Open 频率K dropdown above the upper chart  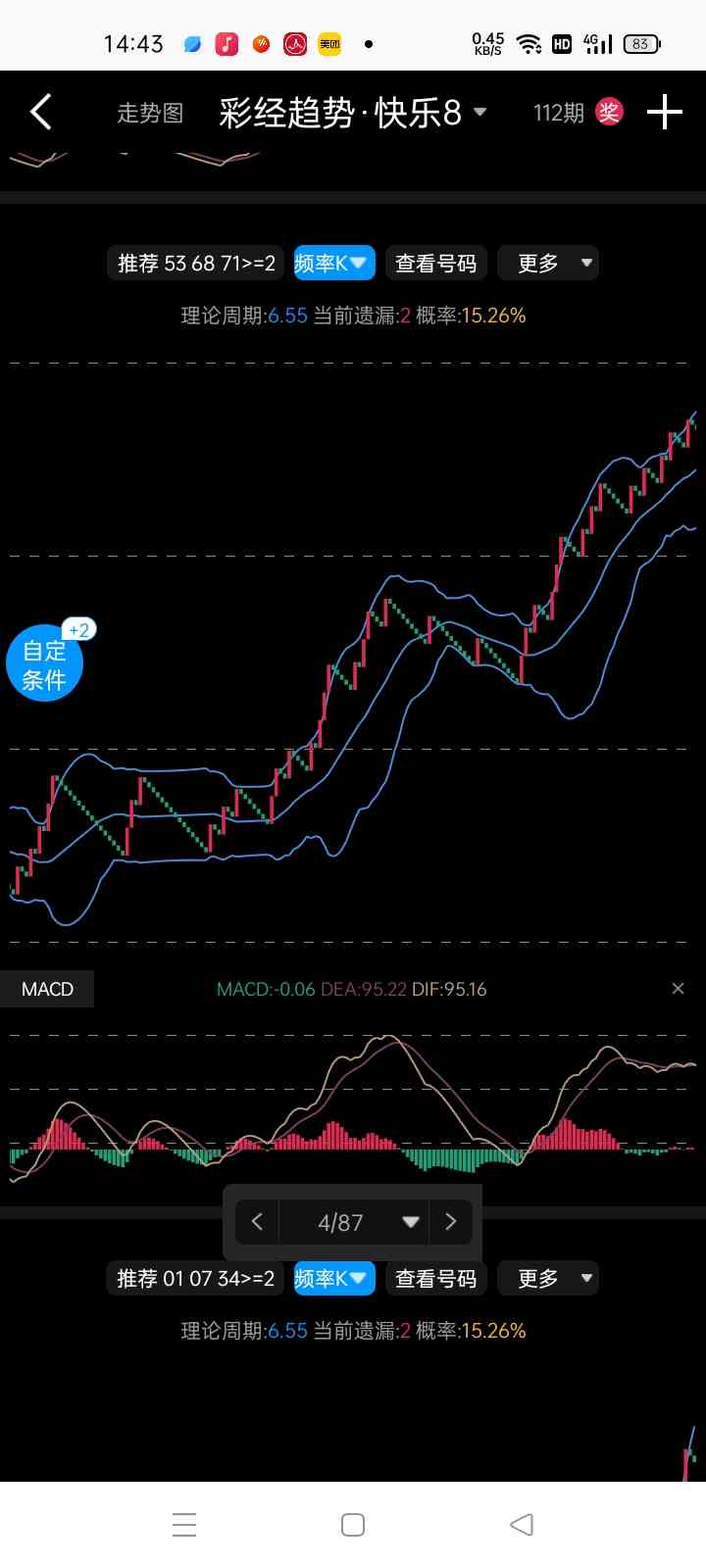(333, 264)
